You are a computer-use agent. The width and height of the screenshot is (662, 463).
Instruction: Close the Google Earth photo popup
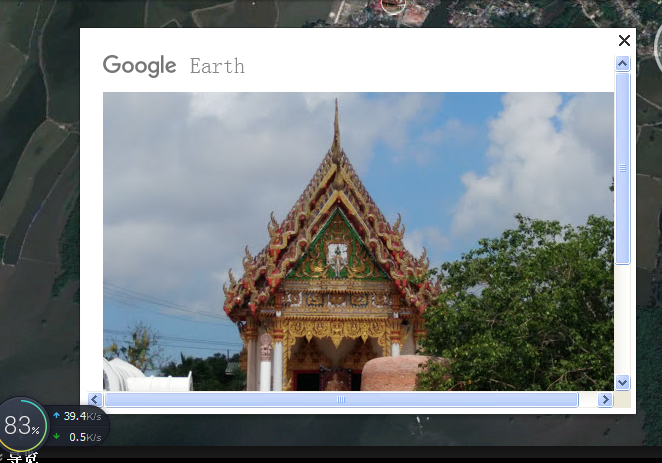624,40
